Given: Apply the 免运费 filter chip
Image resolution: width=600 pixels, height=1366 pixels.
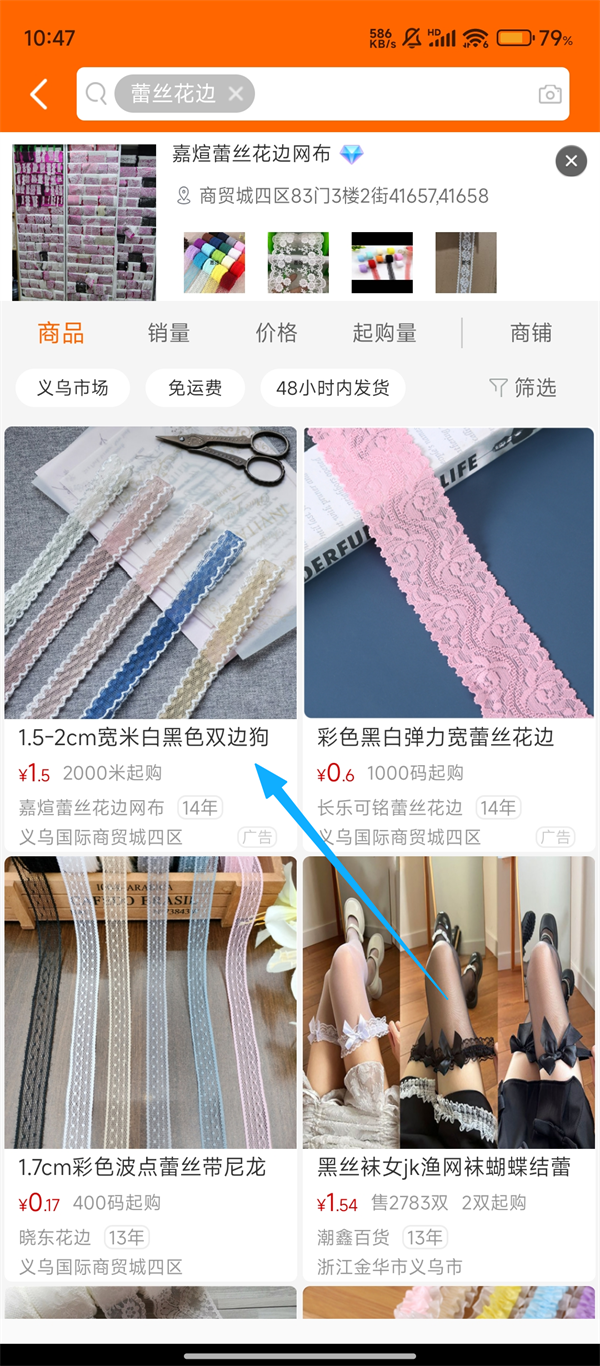Looking at the screenshot, I should [194, 388].
